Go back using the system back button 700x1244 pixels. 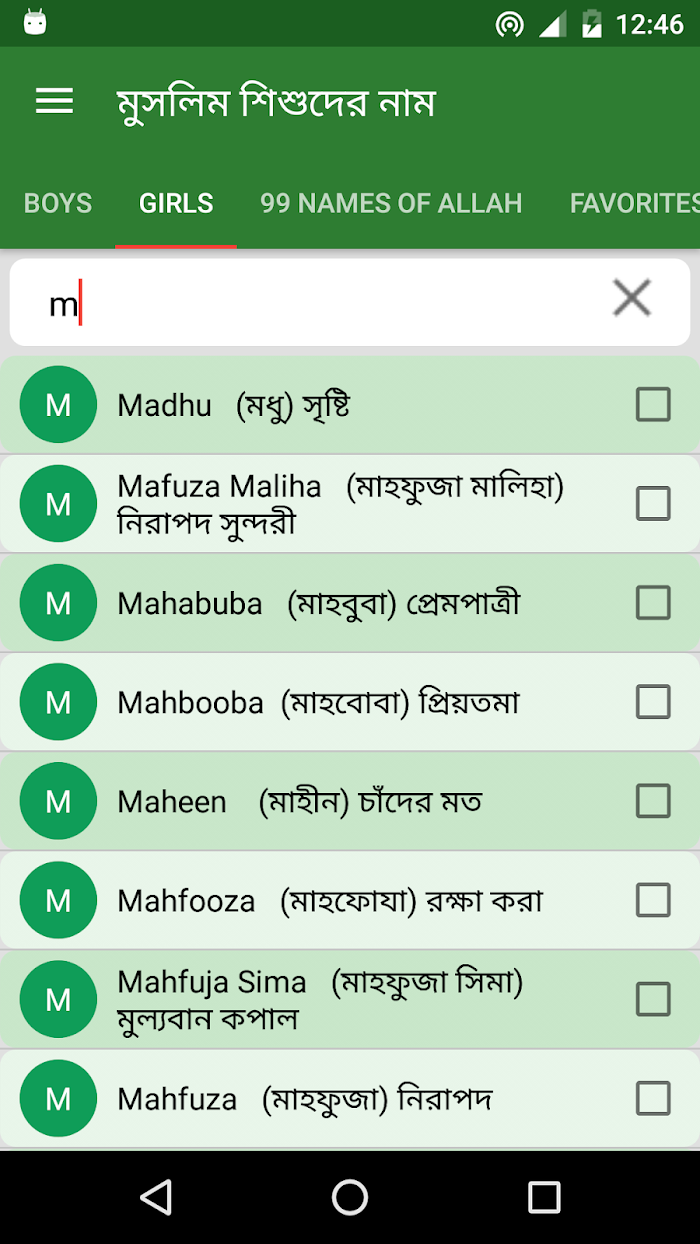(x=156, y=1197)
